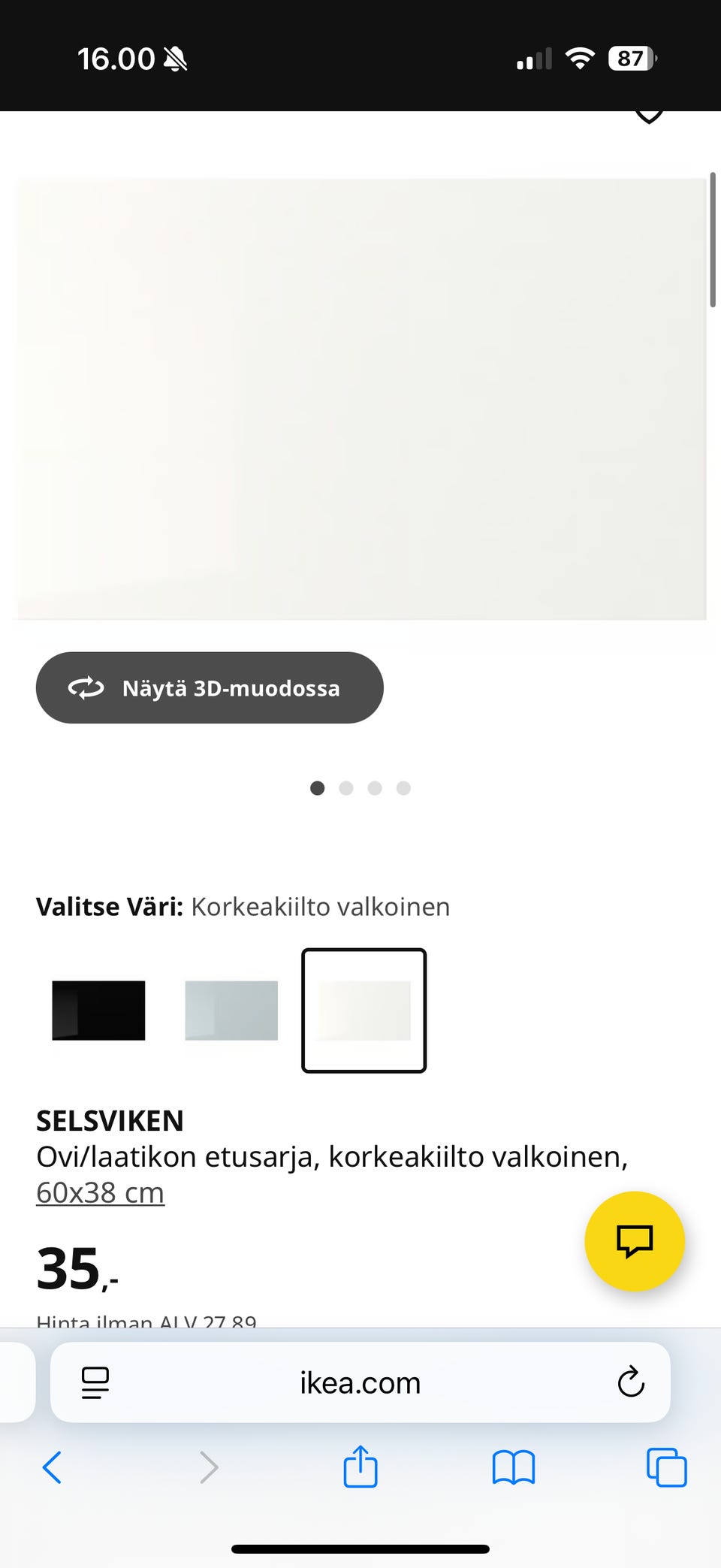The height and width of the screenshot is (1568, 721).
Task: Select the white color option
Action: click(x=364, y=1011)
